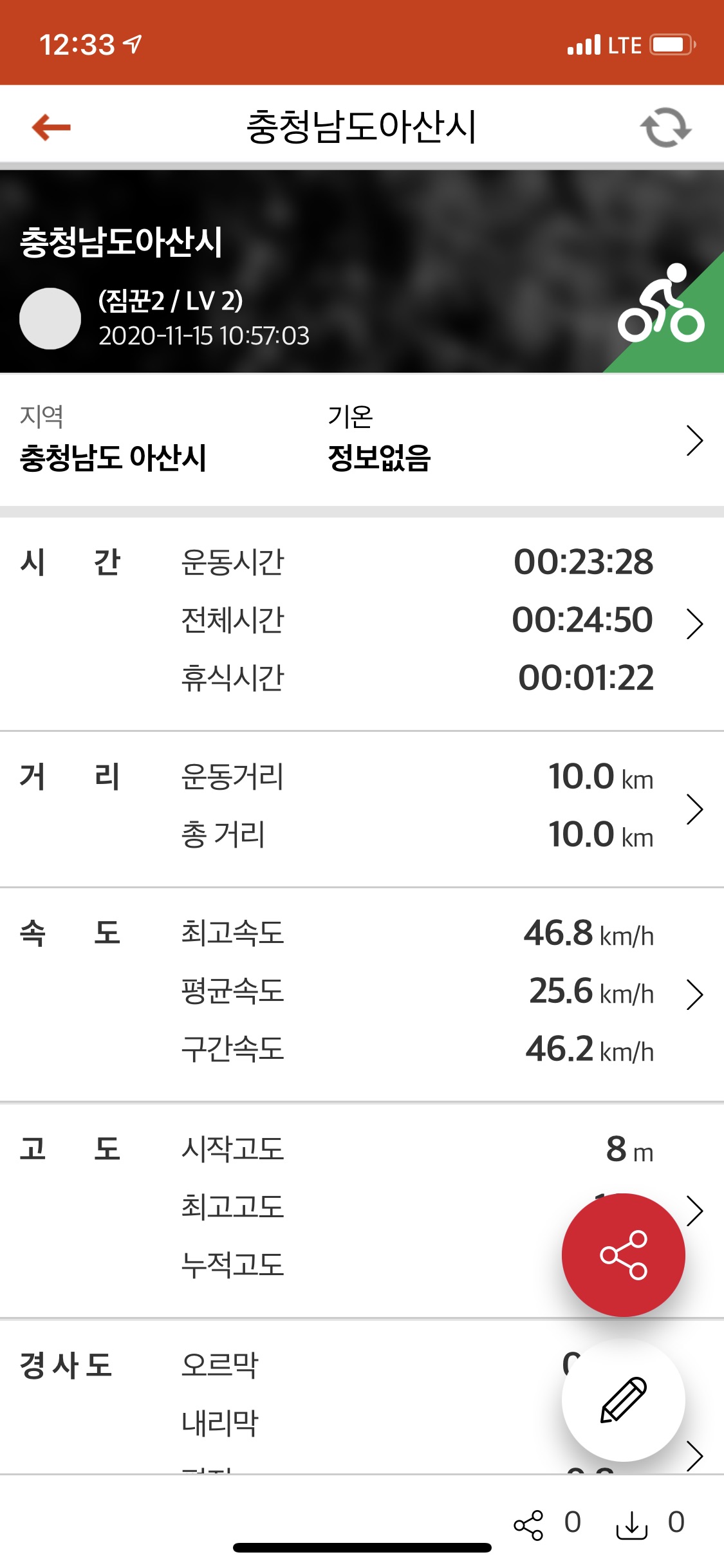Screen dimensions: 724x1568
Task: Open the user profile avatar
Action: pyautogui.click(x=50, y=318)
